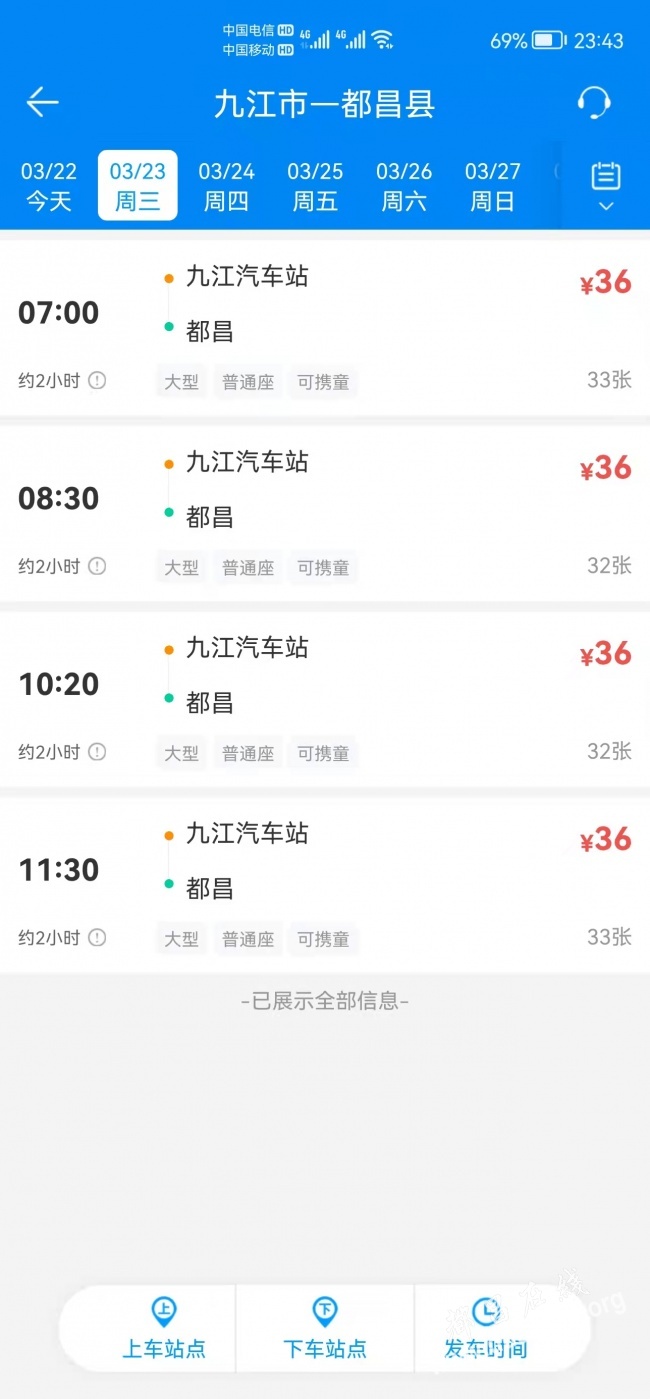This screenshot has width=650, height=1399.
Task: Choose the 11:30 bus ticket
Action: (x=325, y=885)
